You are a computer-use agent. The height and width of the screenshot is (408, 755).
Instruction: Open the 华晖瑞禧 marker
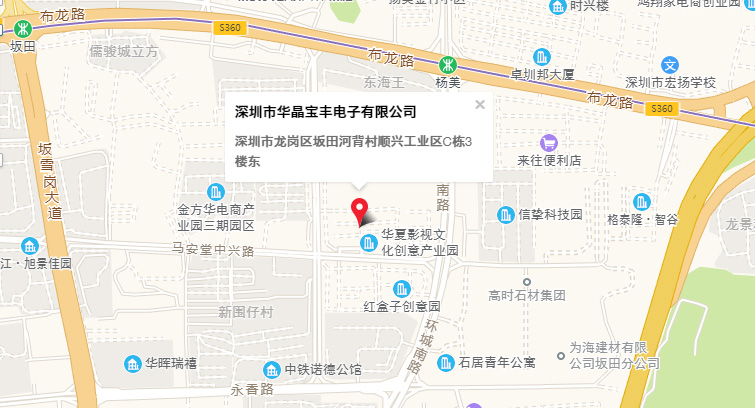tap(132, 362)
